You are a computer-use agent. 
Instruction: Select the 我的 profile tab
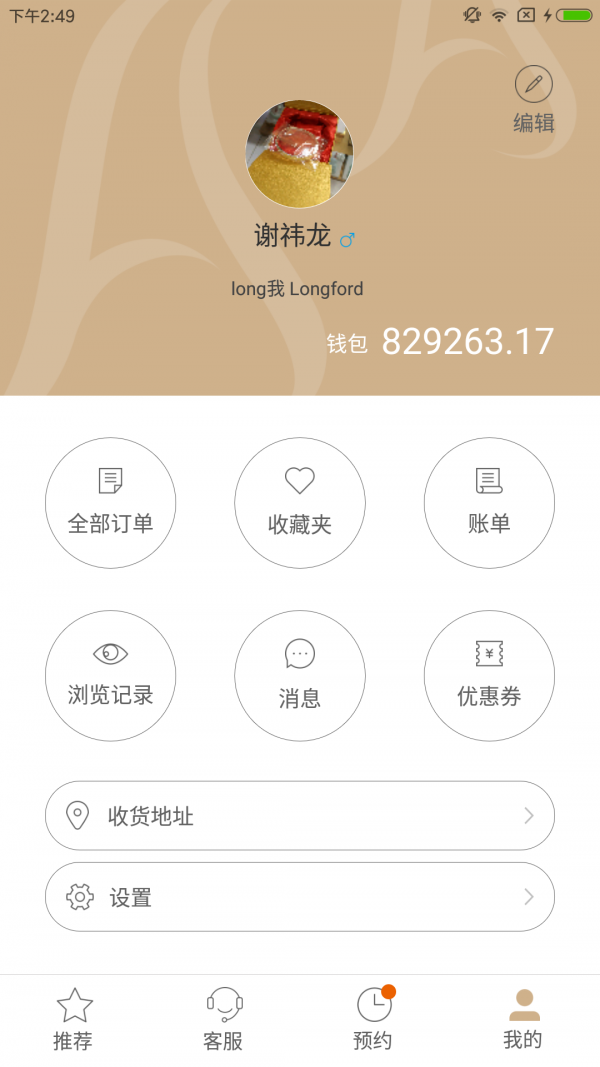(523, 1020)
